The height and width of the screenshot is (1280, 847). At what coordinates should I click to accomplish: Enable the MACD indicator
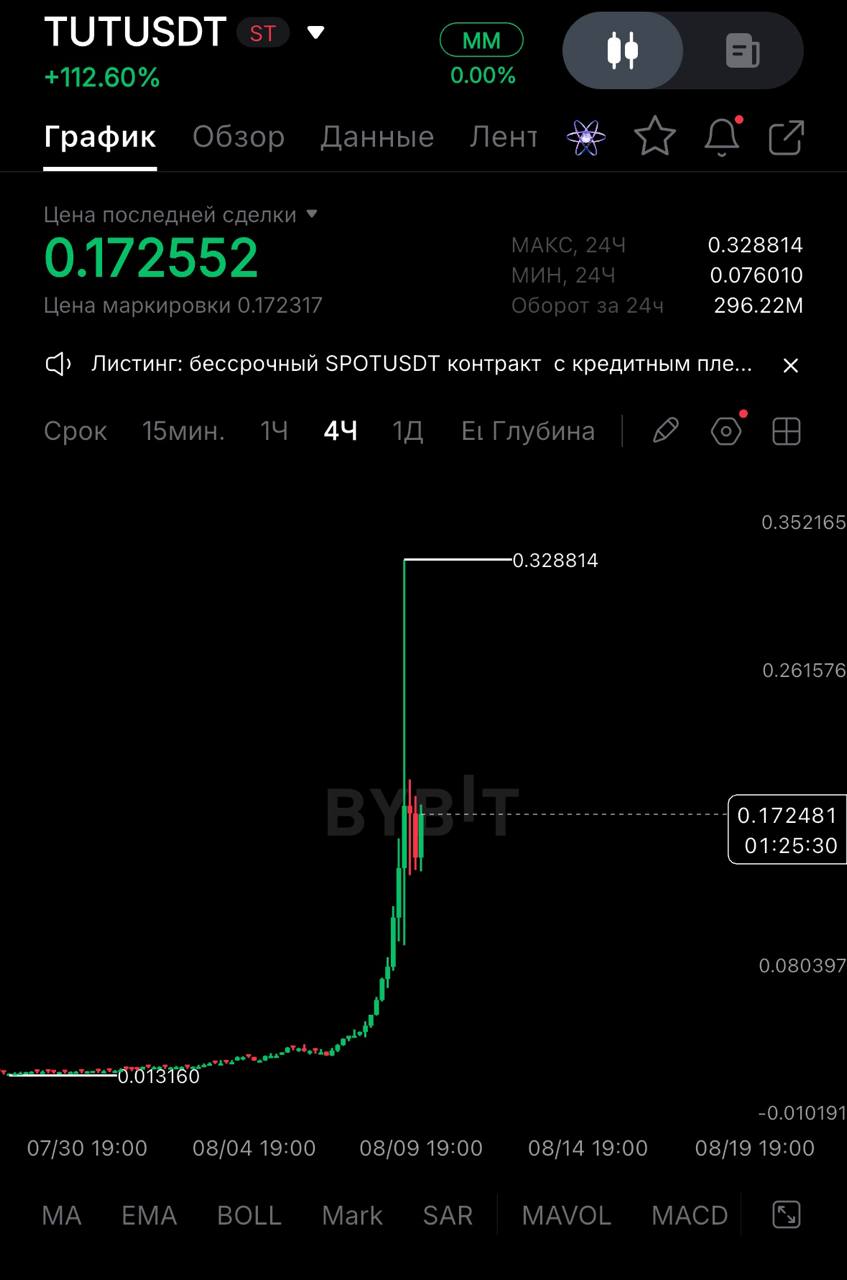click(x=690, y=1216)
